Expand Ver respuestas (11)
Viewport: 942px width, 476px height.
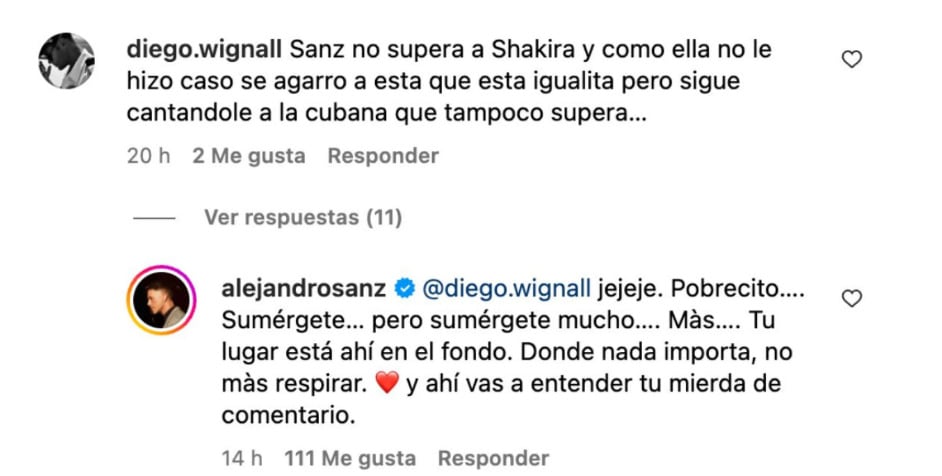click(302, 217)
